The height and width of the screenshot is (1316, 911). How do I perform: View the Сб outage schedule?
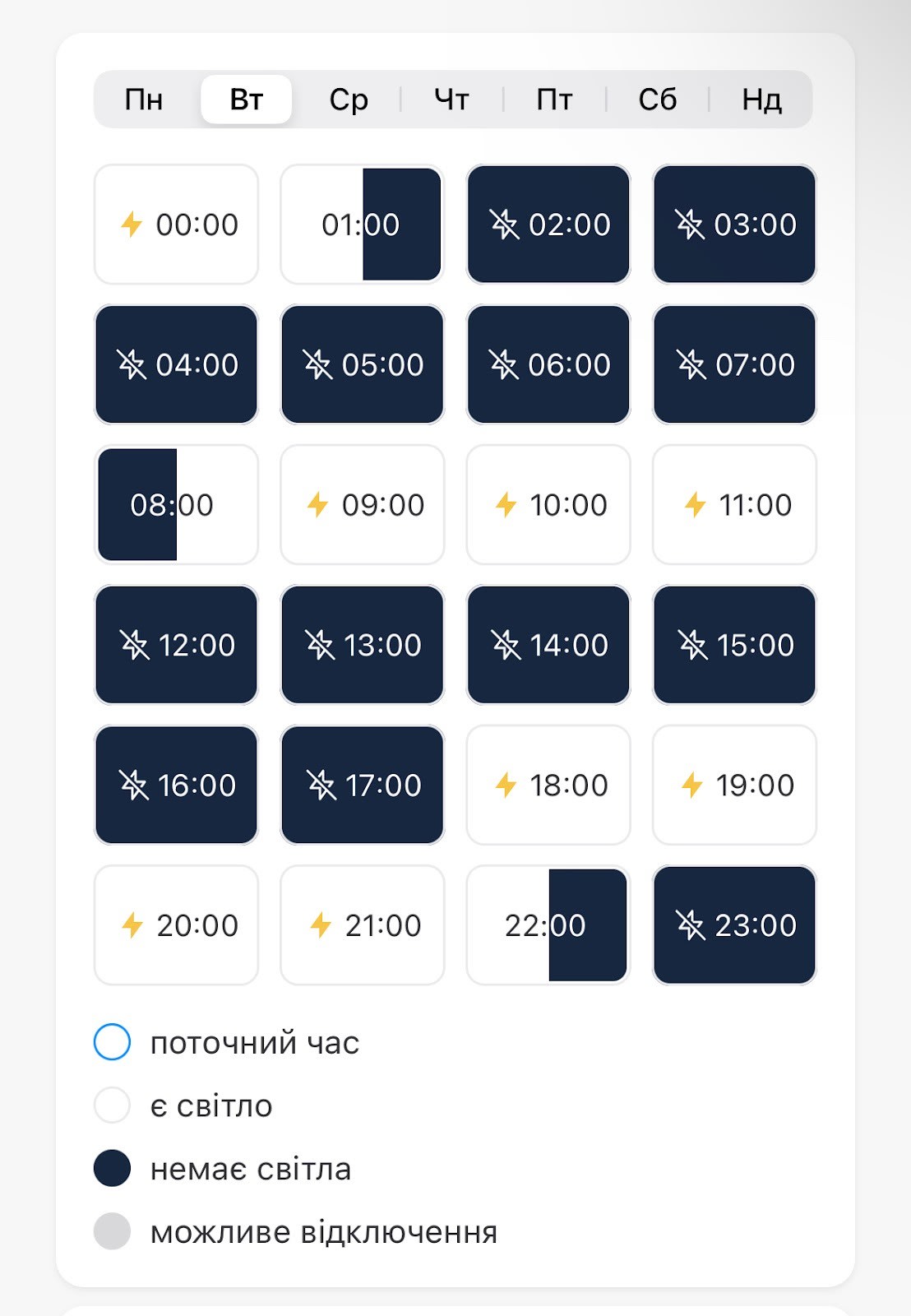pyautogui.click(x=657, y=100)
